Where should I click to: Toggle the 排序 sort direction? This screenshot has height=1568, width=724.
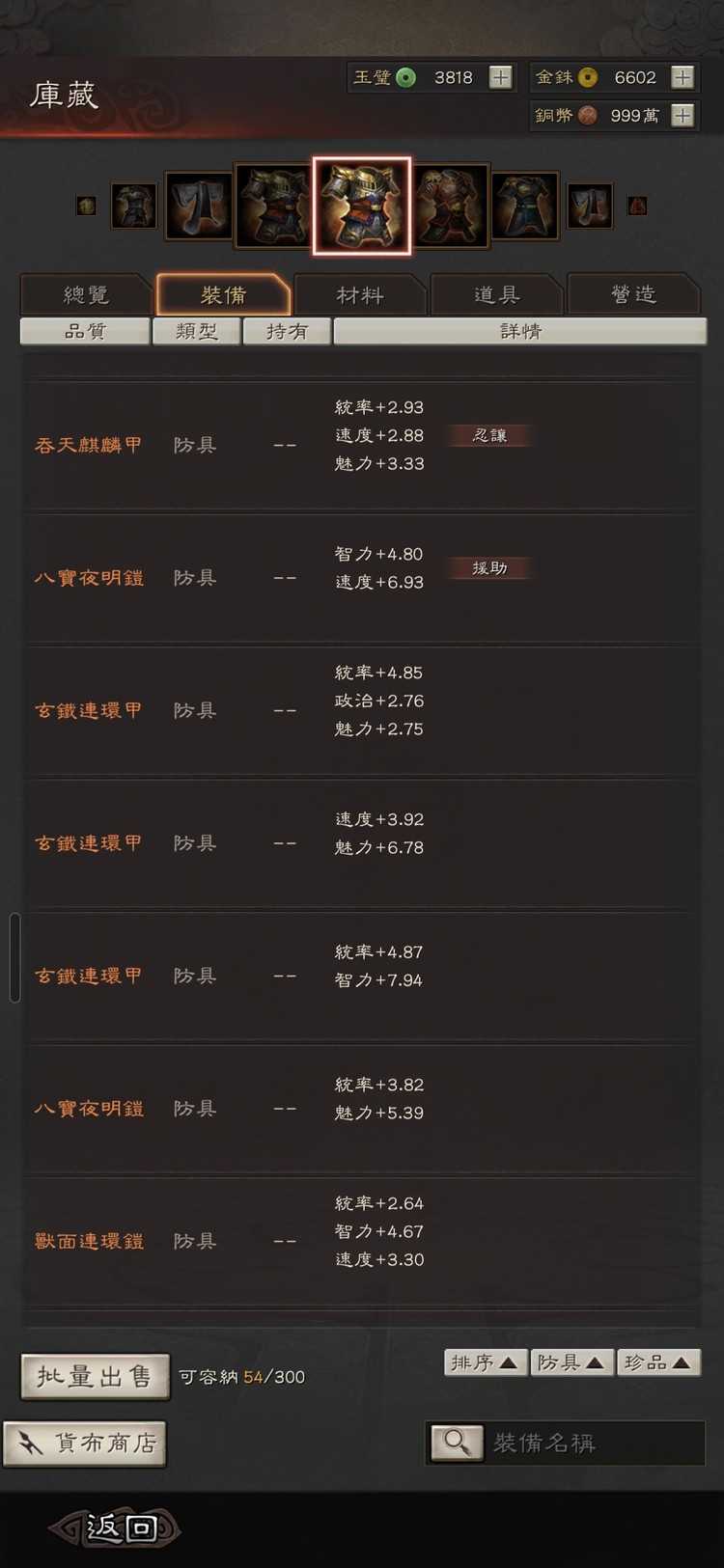click(x=485, y=1362)
